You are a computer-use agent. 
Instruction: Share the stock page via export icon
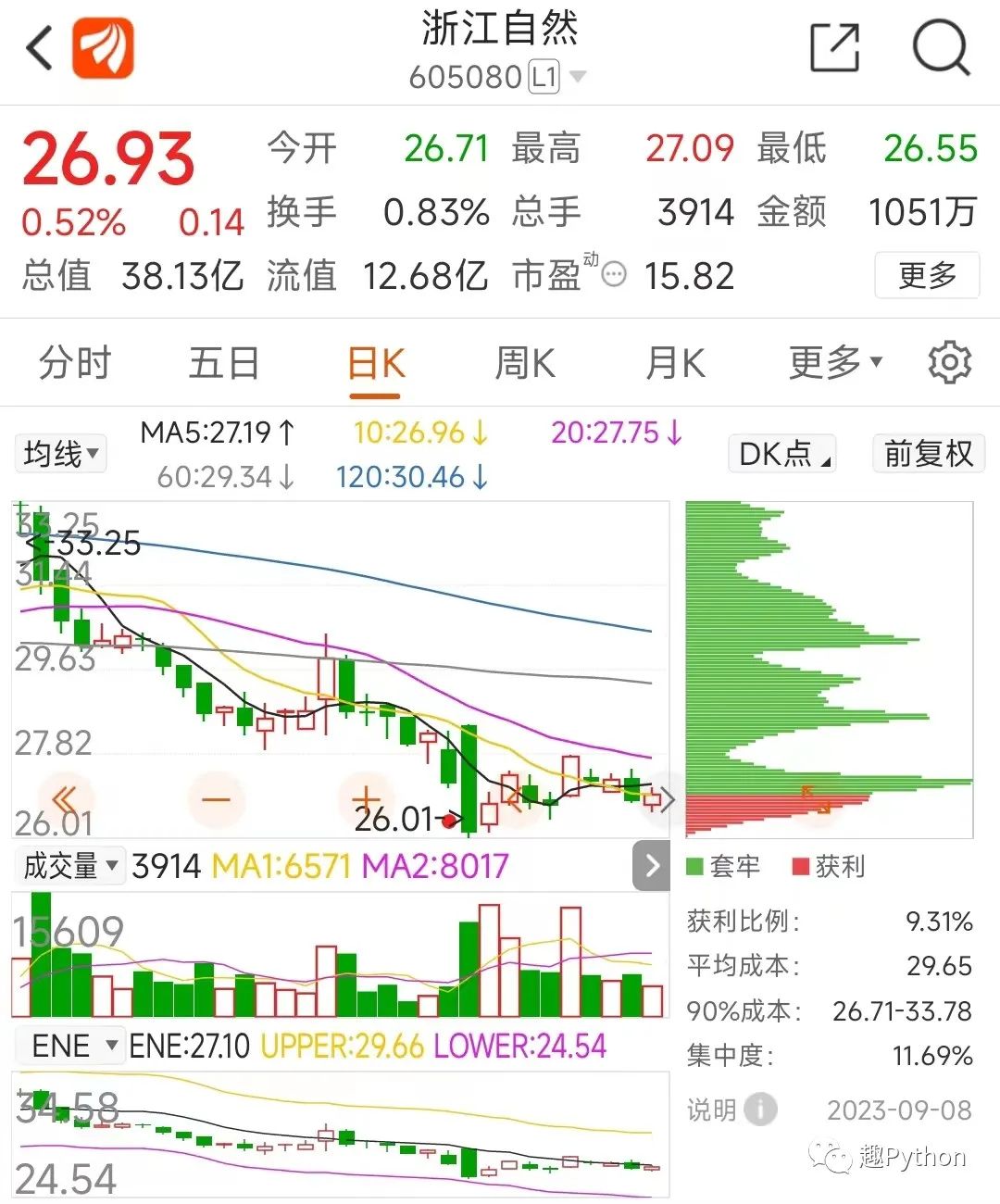(834, 47)
